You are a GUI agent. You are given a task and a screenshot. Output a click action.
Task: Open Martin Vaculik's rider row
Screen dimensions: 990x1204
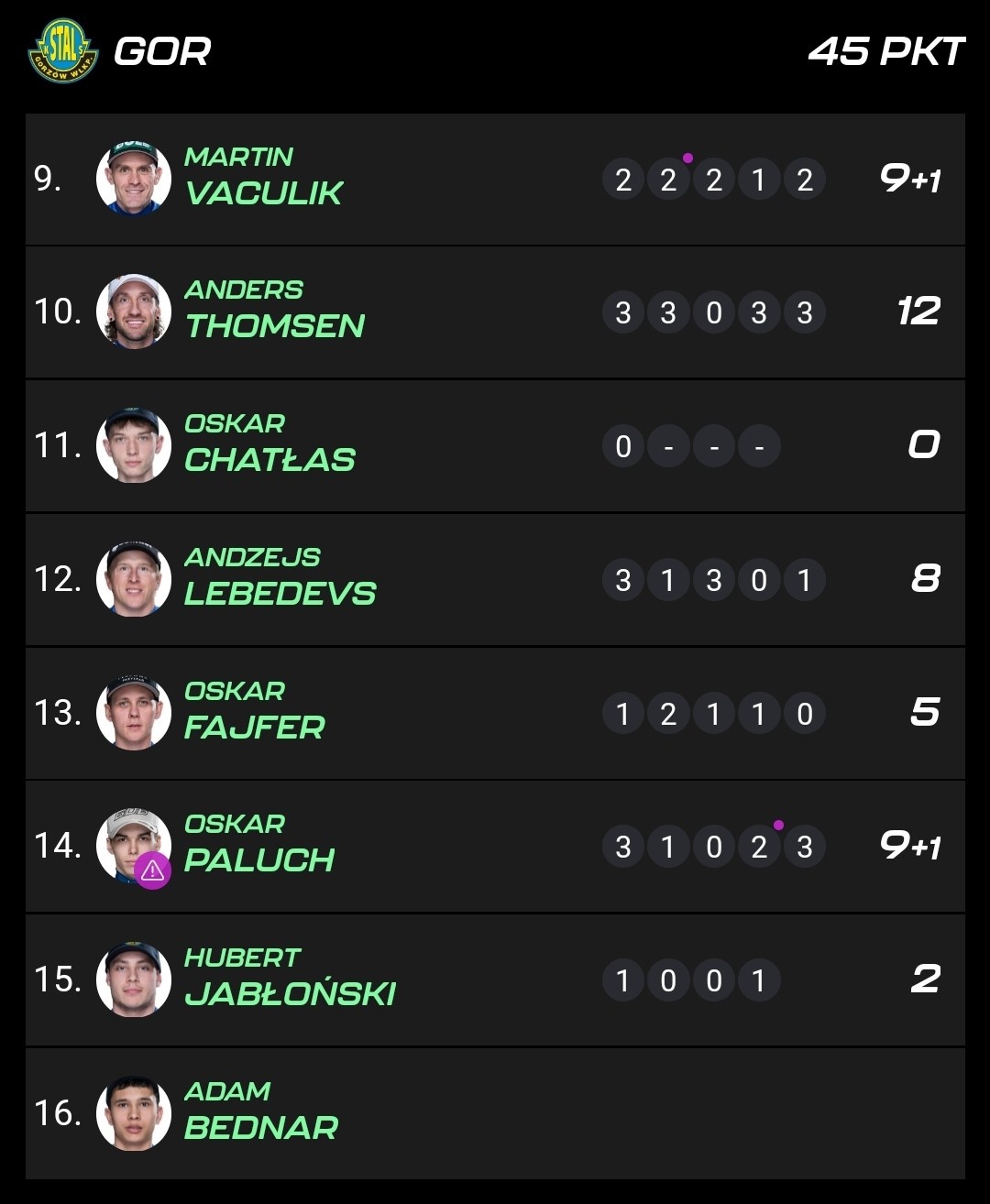coord(264,180)
